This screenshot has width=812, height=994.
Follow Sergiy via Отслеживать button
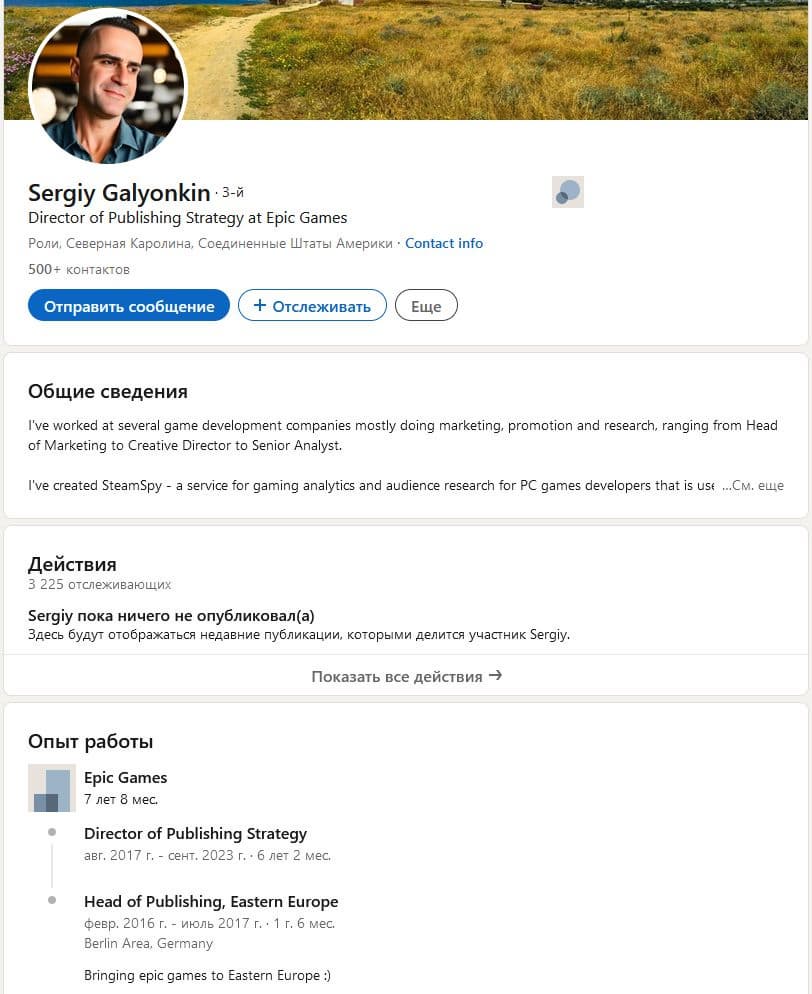[312, 306]
